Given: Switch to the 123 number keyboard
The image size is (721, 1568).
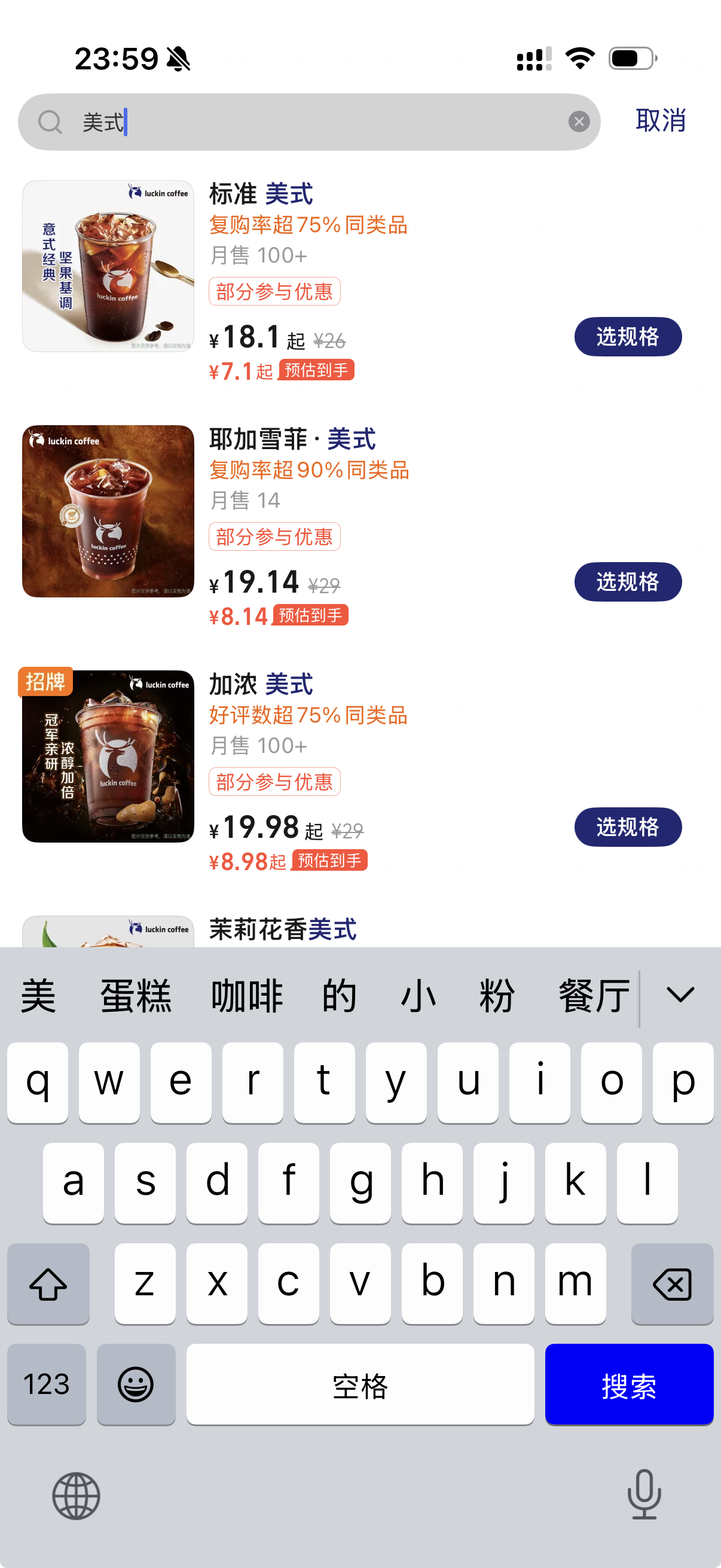Looking at the screenshot, I should click(x=46, y=1384).
